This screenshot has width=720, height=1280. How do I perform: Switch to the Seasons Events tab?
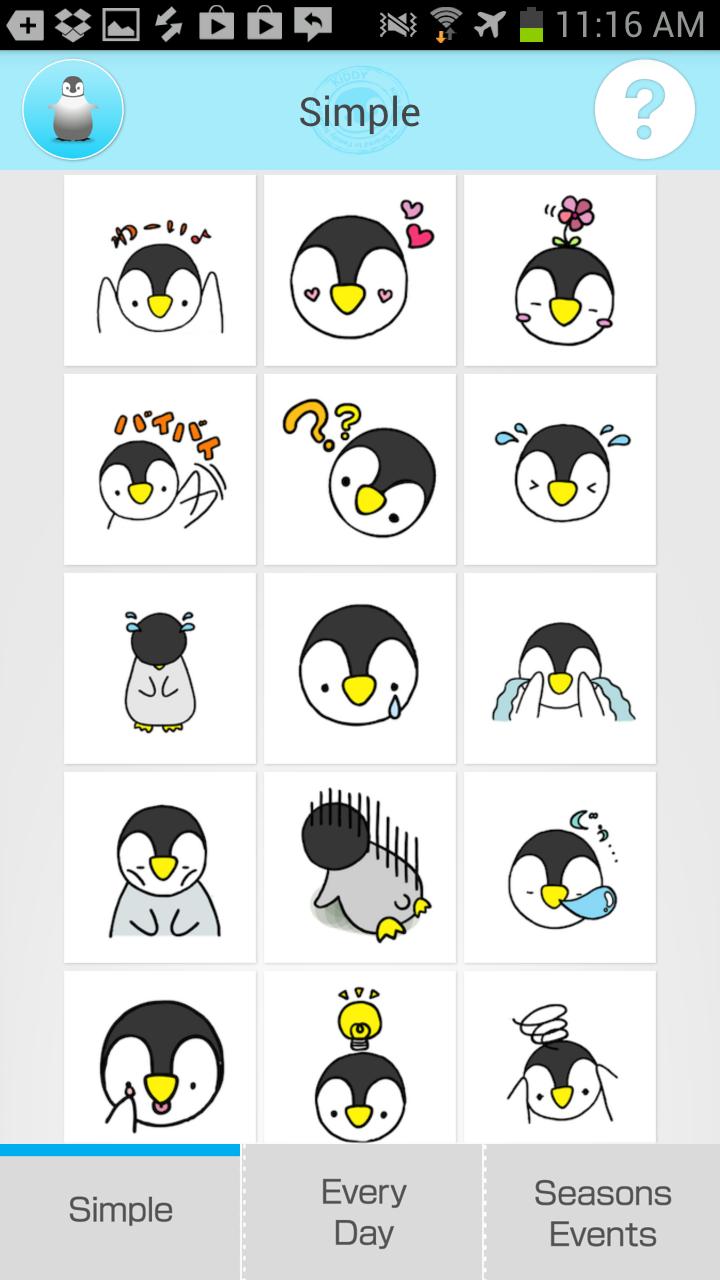click(603, 1212)
